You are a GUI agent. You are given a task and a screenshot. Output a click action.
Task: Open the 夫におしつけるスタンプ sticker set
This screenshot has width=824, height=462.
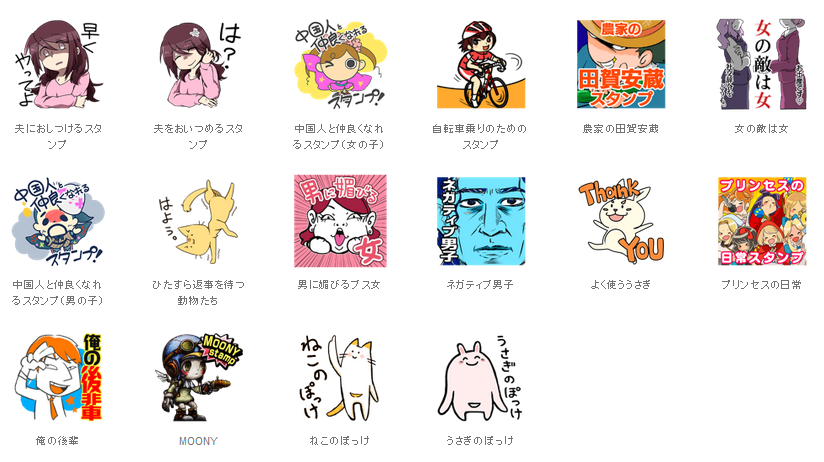[x=58, y=64]
